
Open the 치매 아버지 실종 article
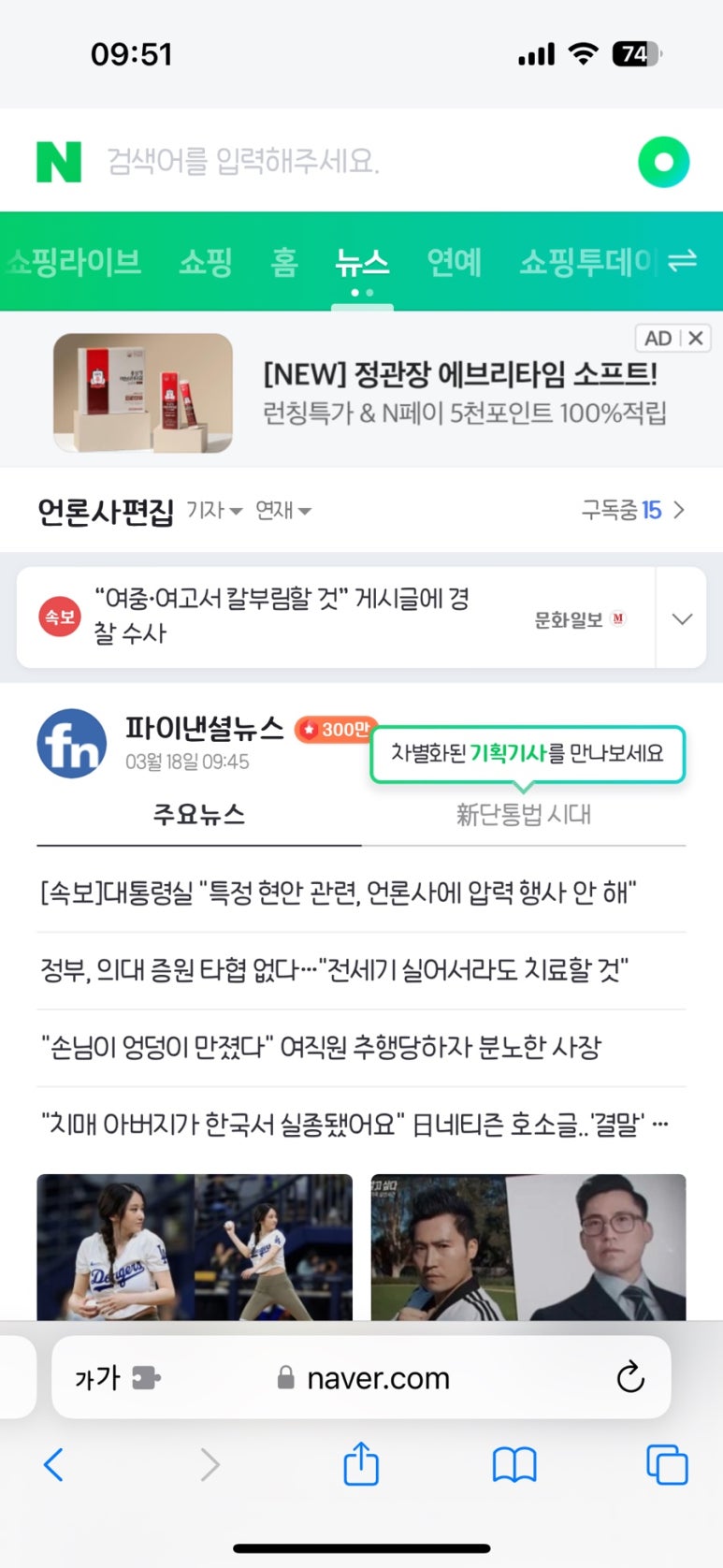[x=354, y=1124]
